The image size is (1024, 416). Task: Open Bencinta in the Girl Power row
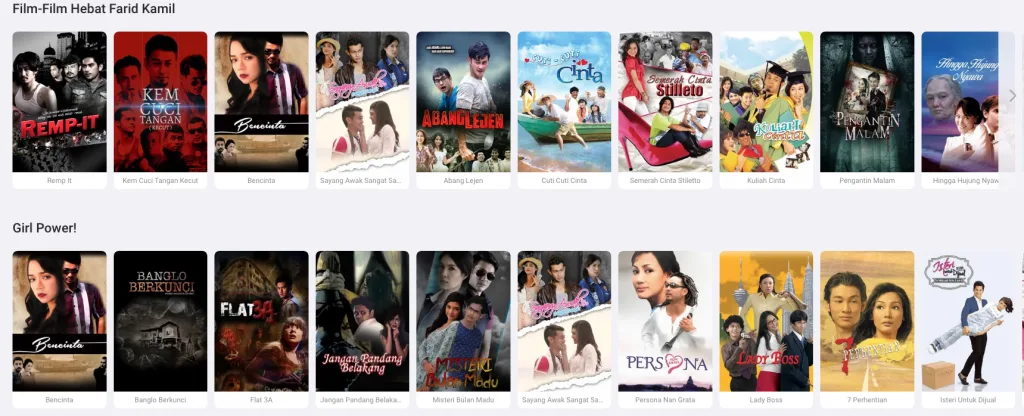pyautogui.click(x=59, y=320)
